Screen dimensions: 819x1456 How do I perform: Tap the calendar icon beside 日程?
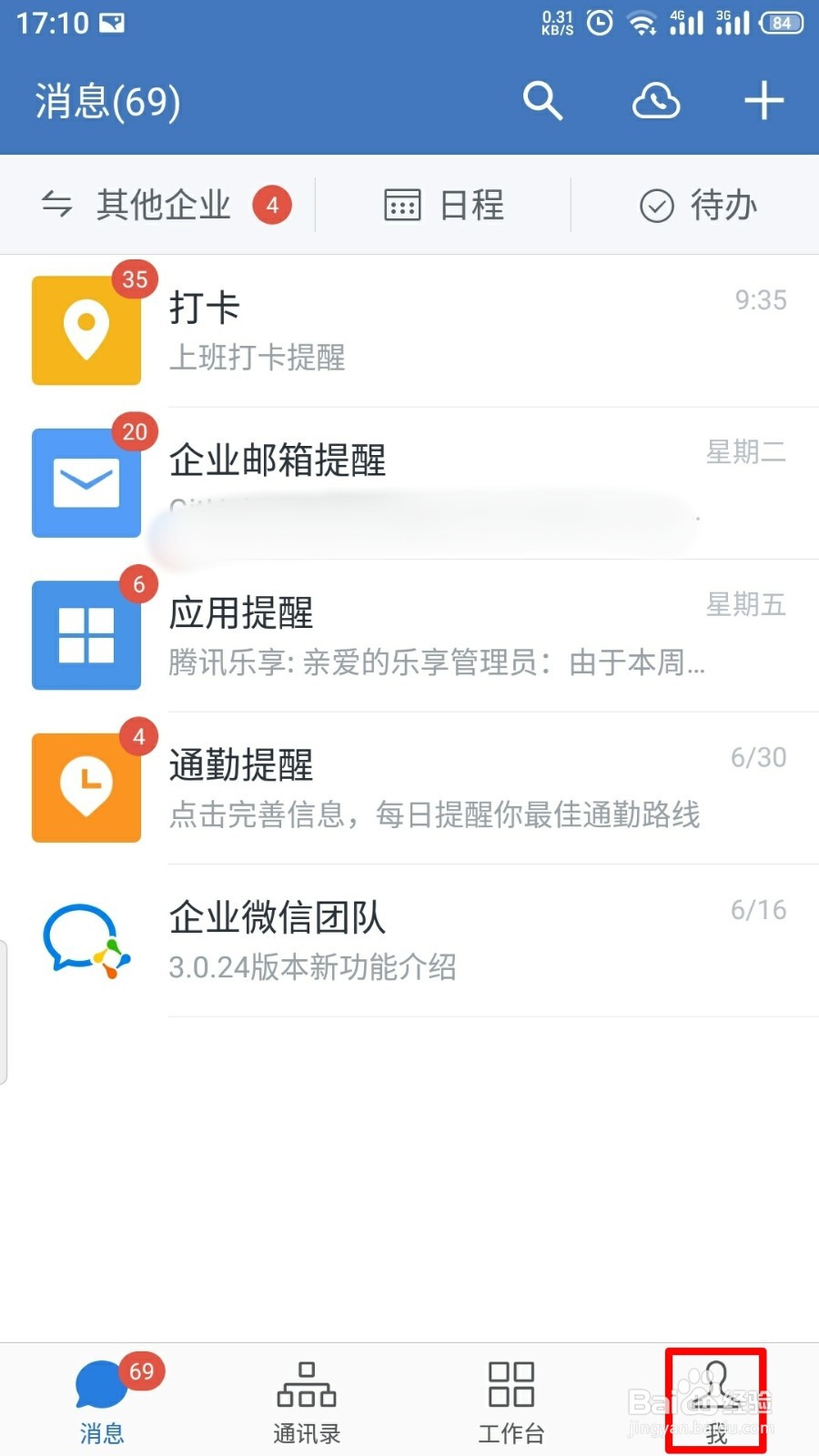click(404, 205)
